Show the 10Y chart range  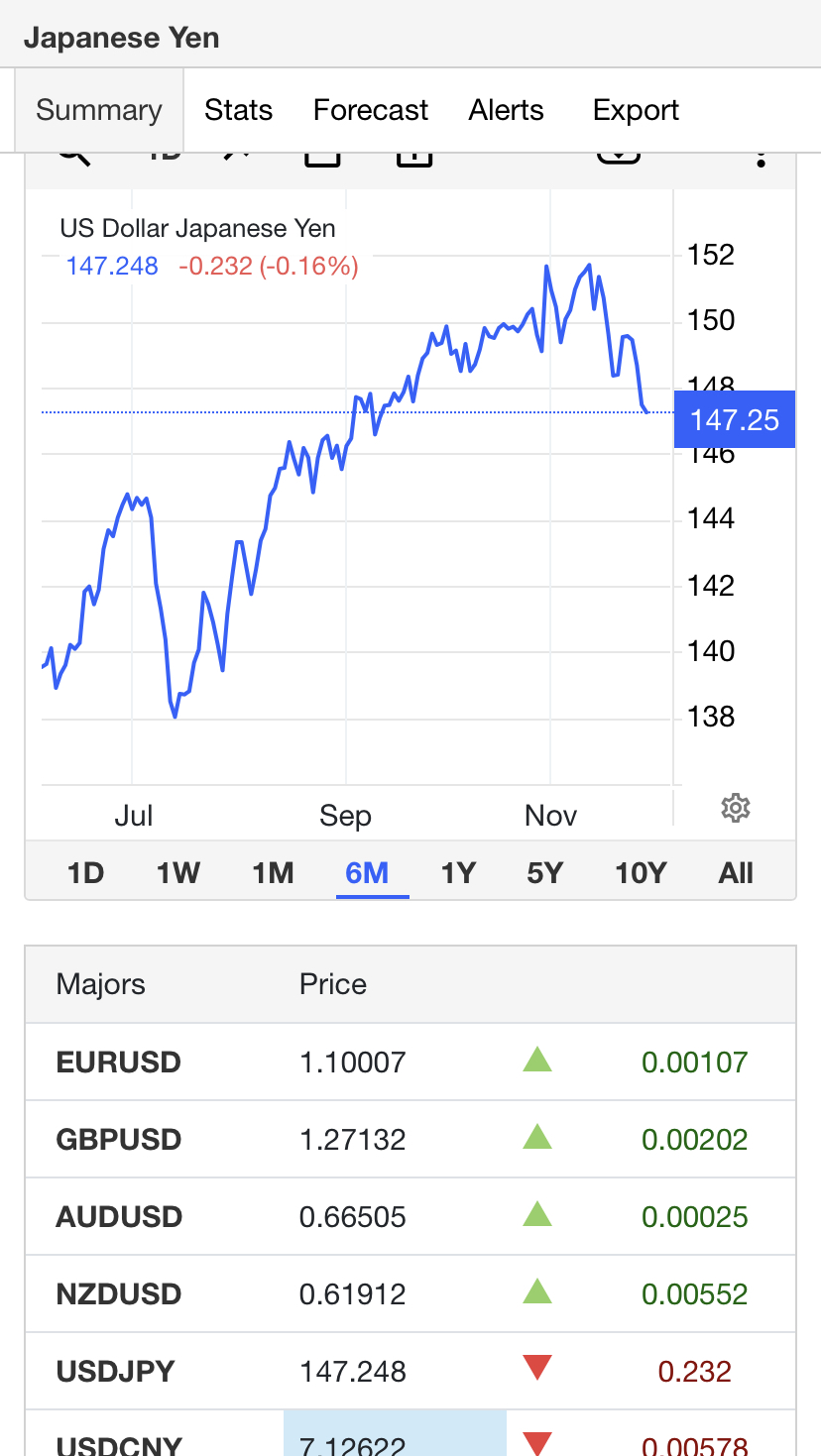pos(641,873)
